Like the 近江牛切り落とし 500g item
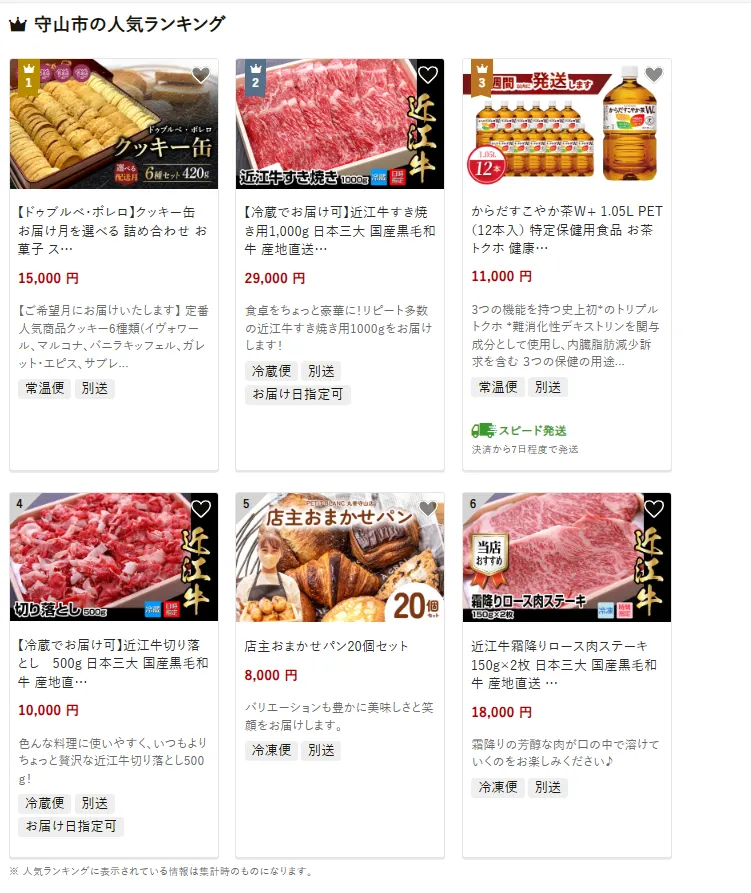 coord(201,509)
